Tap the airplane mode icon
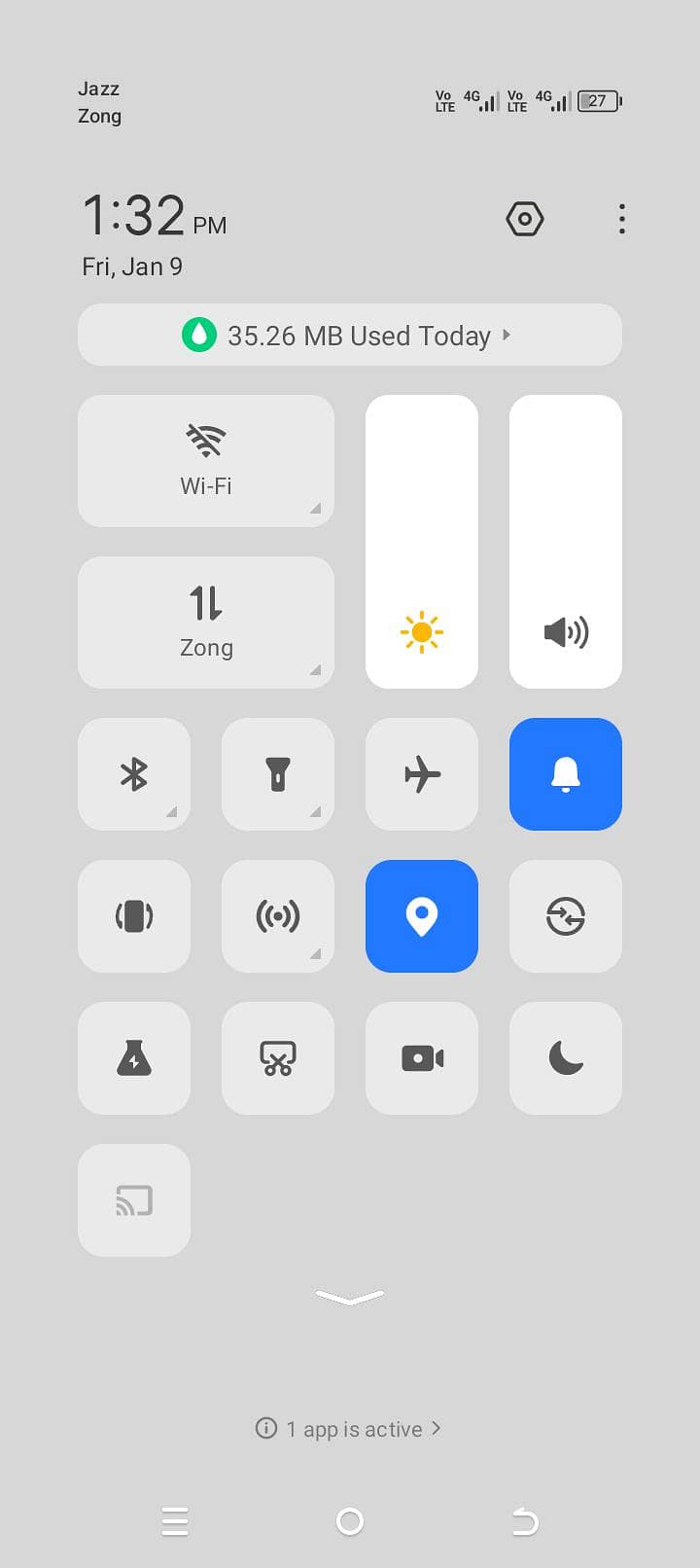The image size is (700, 1568). [422, 774]
